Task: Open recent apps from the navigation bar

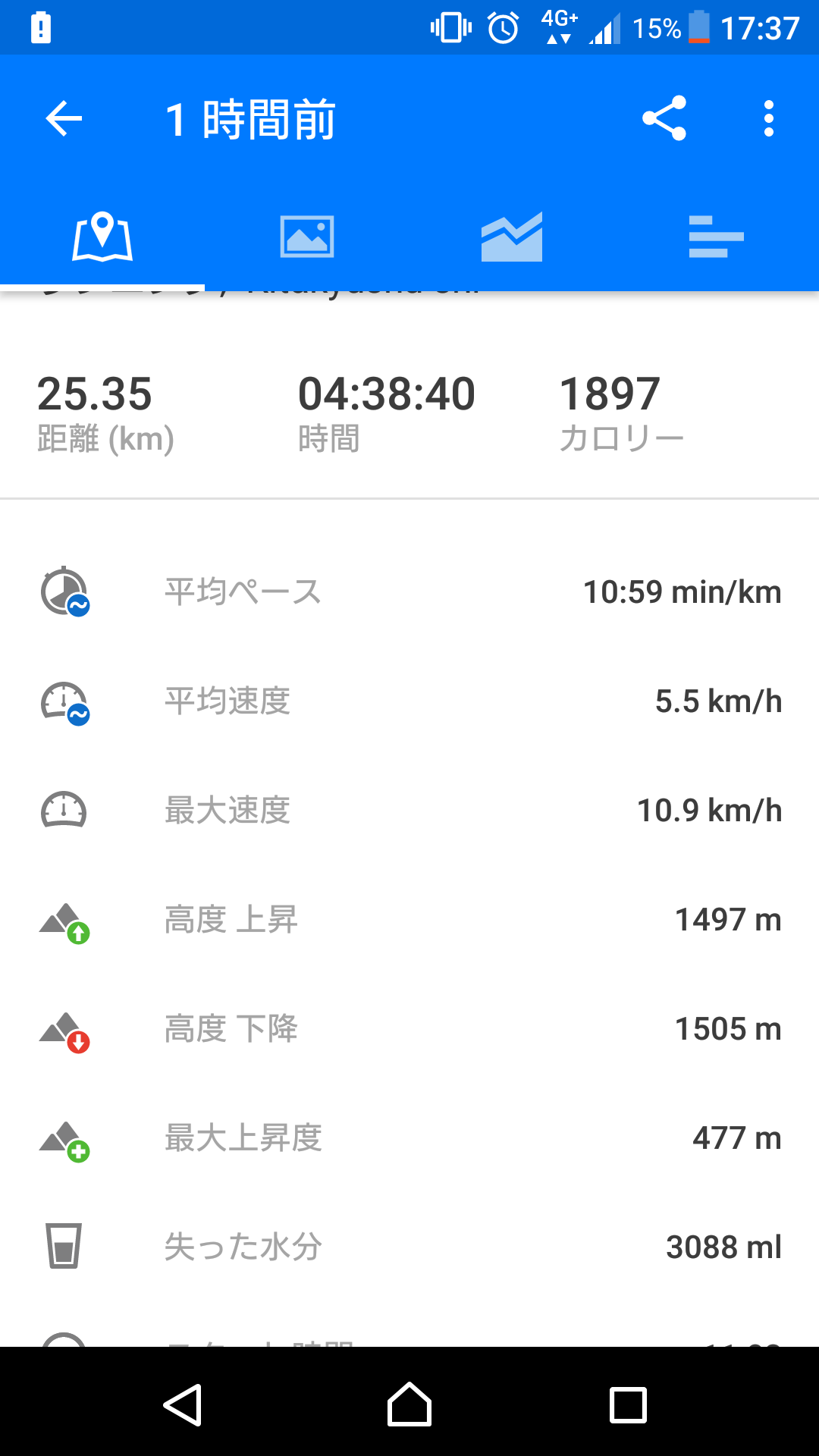Action: [629, 1405]
